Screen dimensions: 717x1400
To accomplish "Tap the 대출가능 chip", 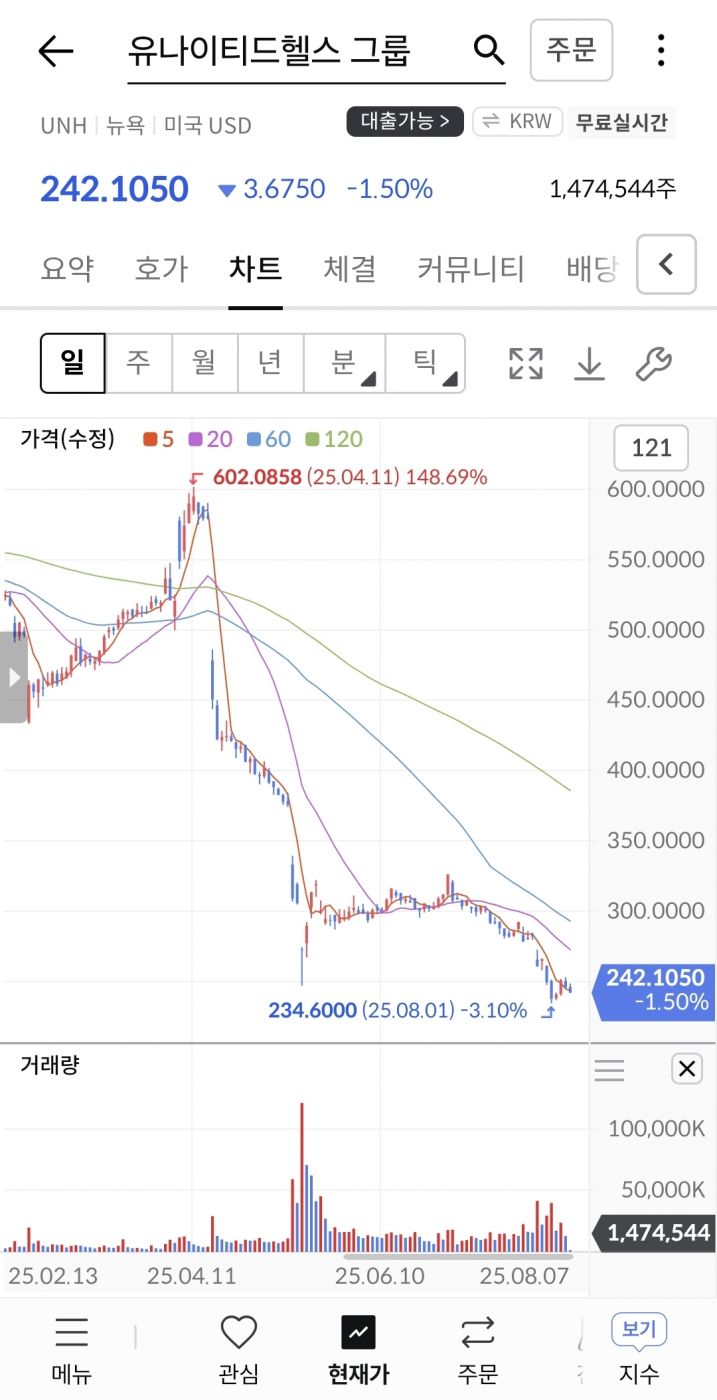I will [405, 122].
